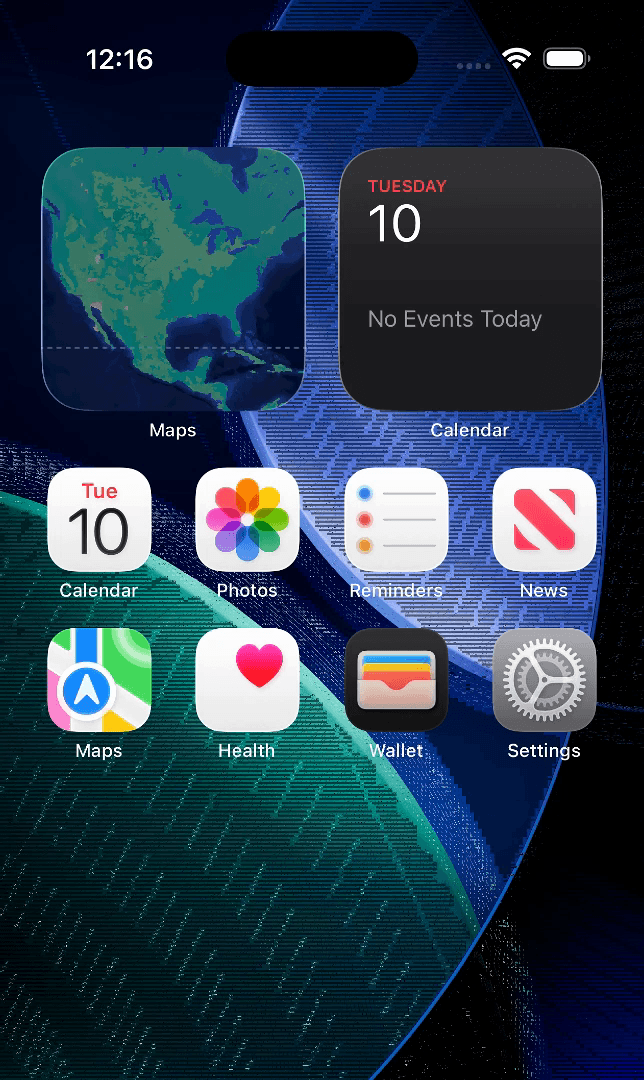Launch the Maps app icon

pyautogui.click(x=99, y=680)
